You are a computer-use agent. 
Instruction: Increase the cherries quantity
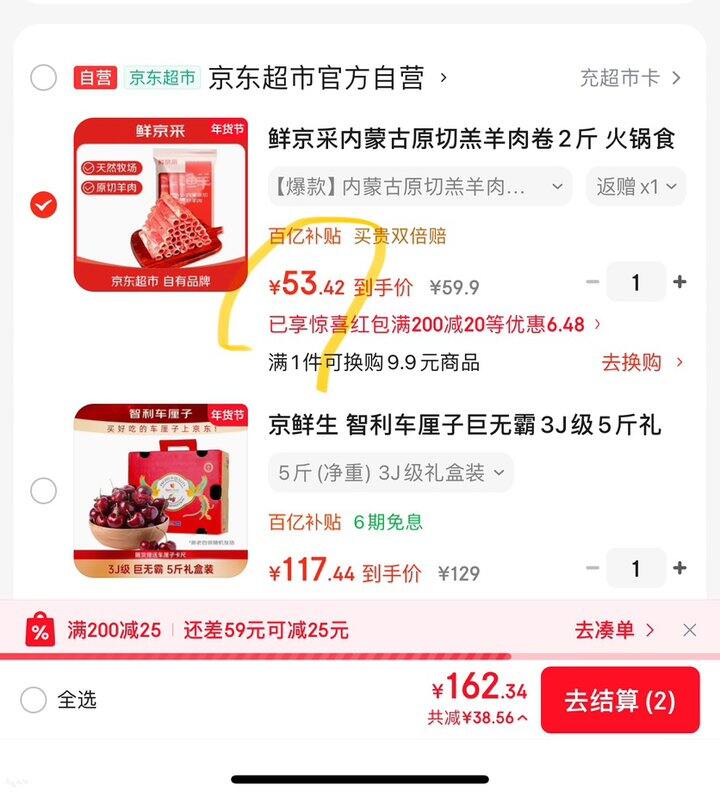(680, 568)
